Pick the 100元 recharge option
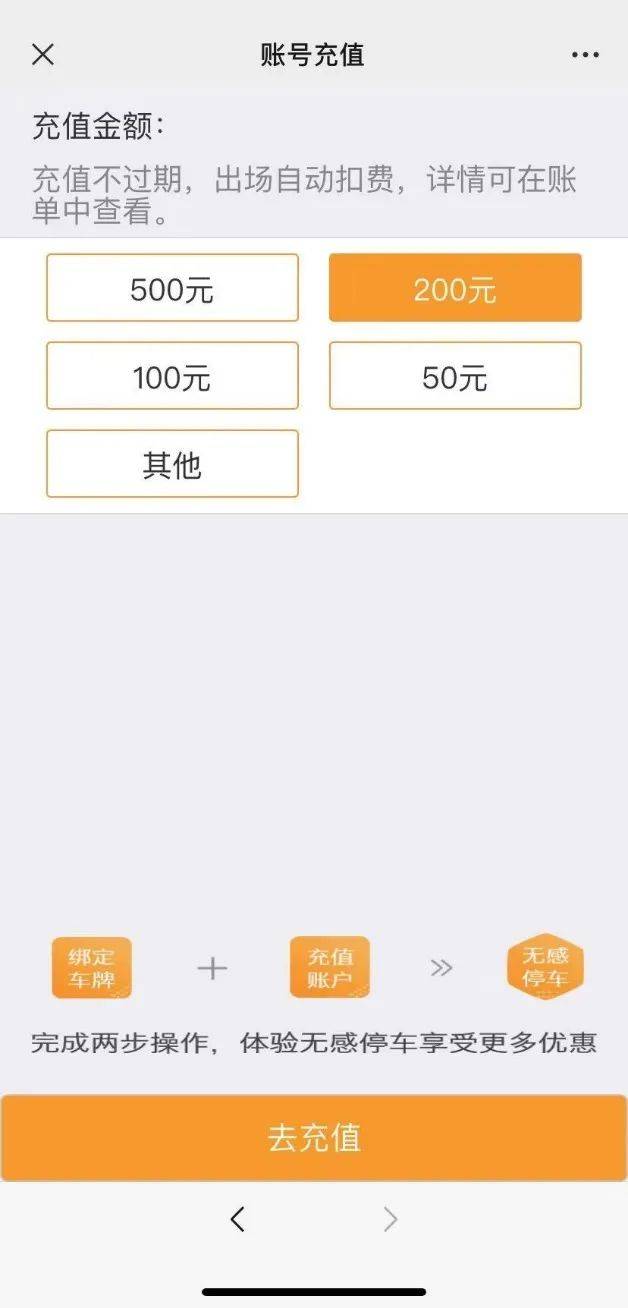This screenshot has width=628, height=1308. click(x=172, y=376)
